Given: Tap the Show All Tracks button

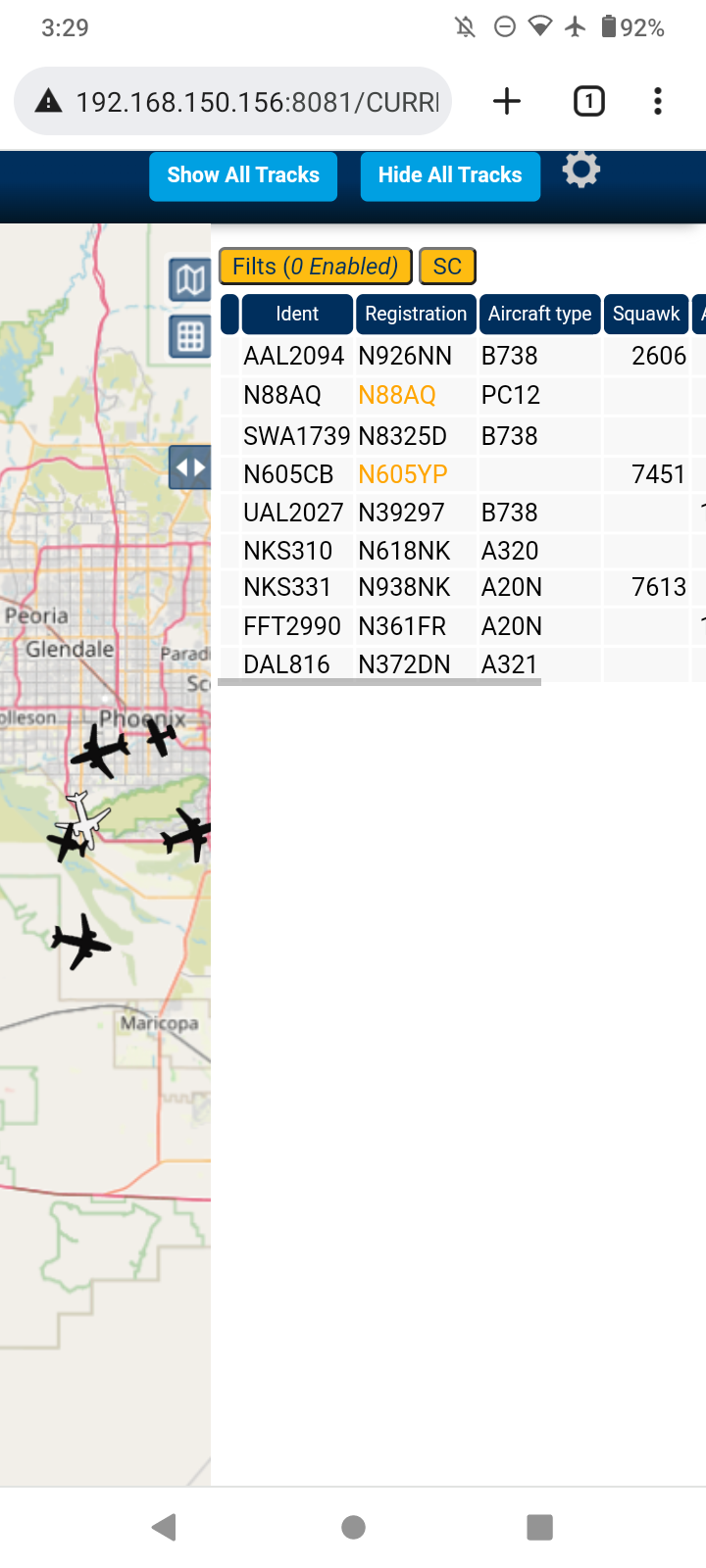Looking at the screenshot, I should [x=243, y=175].
